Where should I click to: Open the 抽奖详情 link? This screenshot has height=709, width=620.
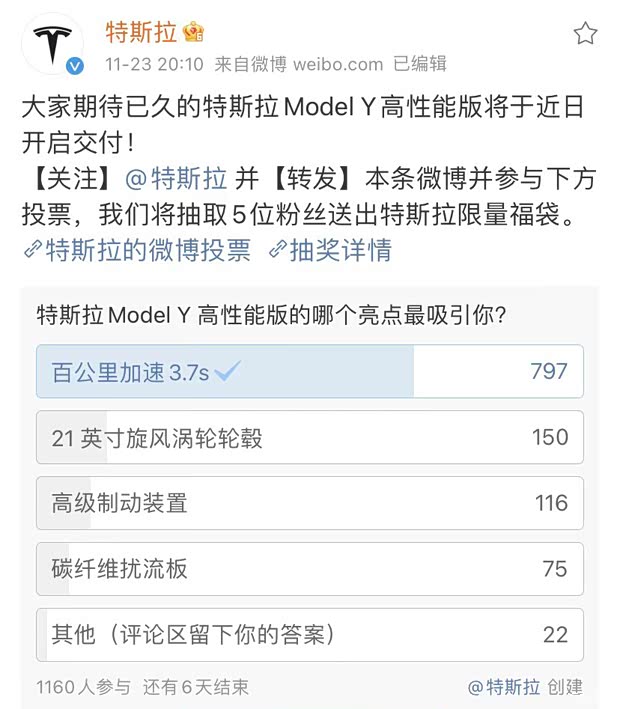pos(330,250)
